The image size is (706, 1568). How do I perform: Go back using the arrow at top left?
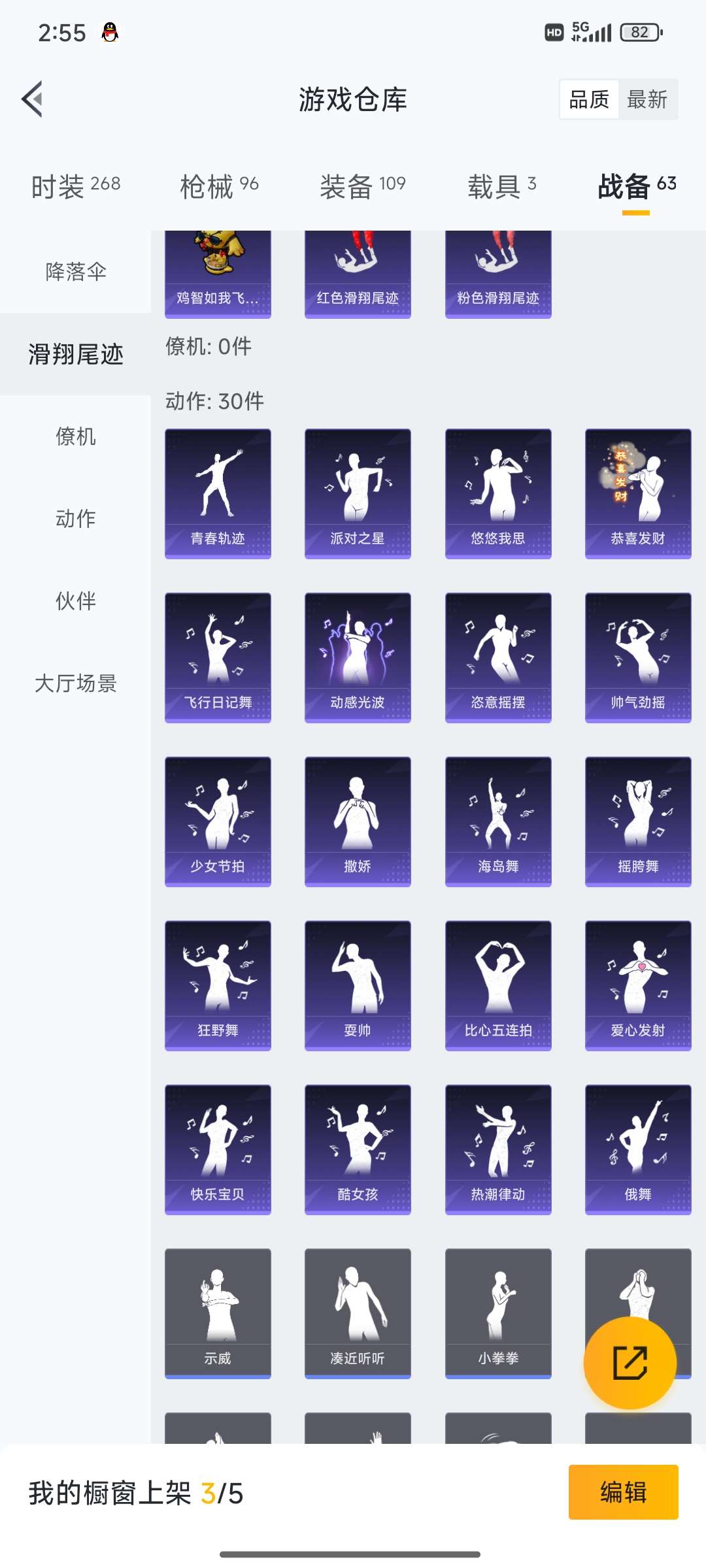(33, 99)
